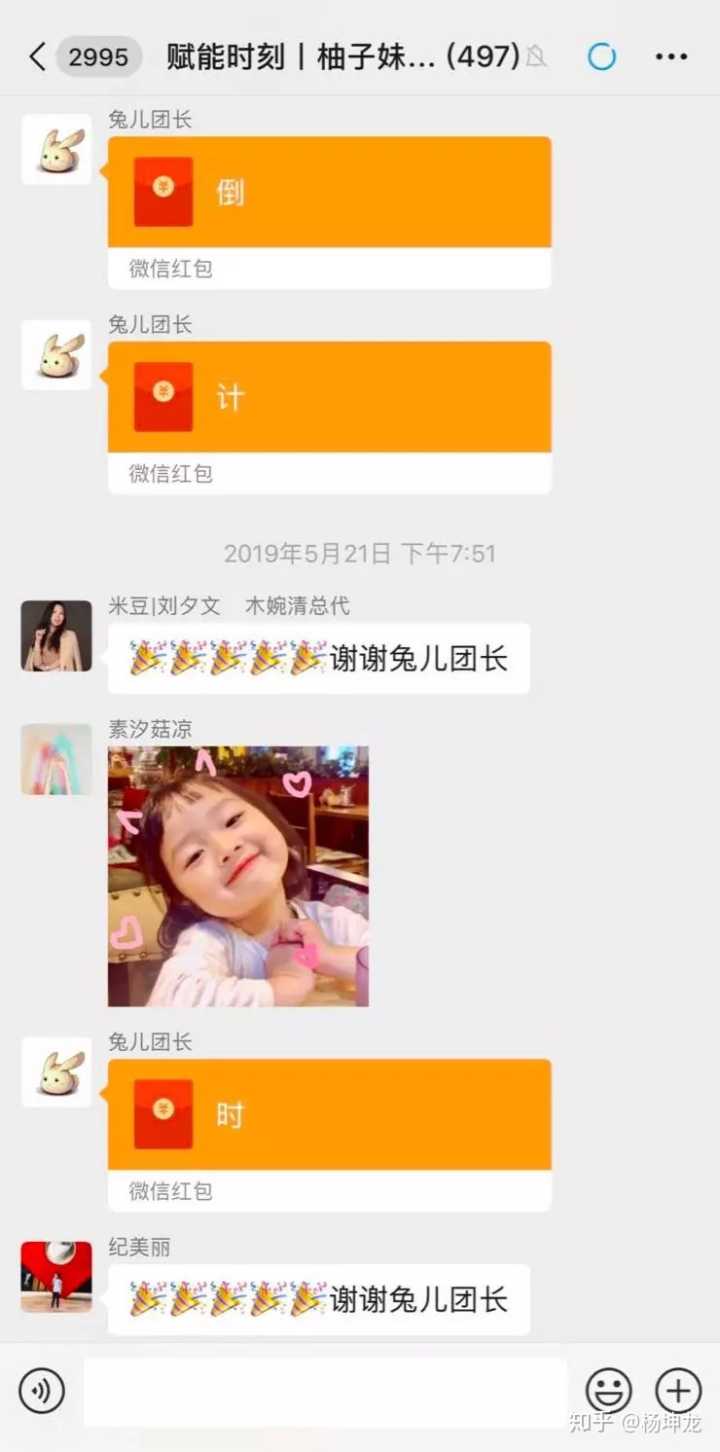Open the plus attachments panel
Screen dimensions: 720x1452
point(678,1391)
